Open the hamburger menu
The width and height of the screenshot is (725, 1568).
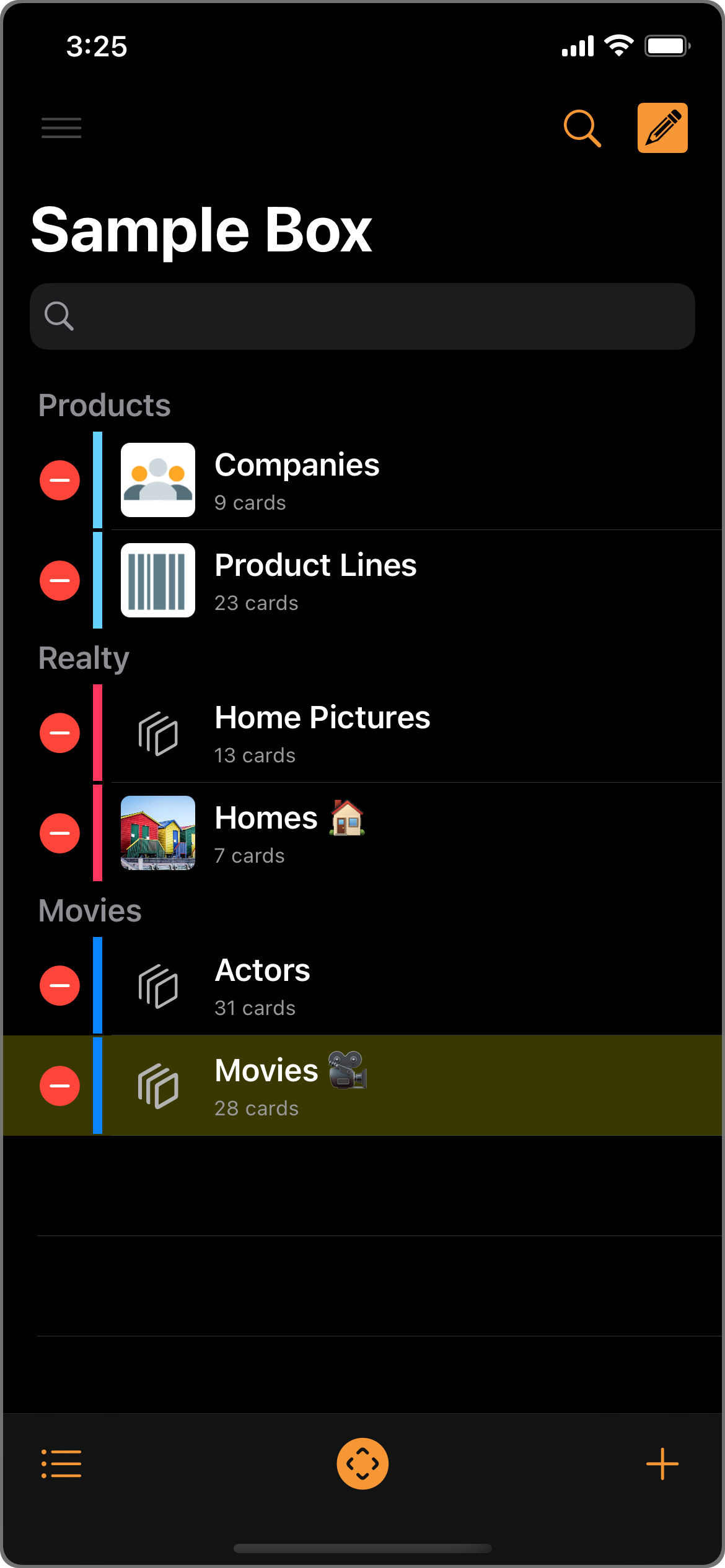coord(61,128)
